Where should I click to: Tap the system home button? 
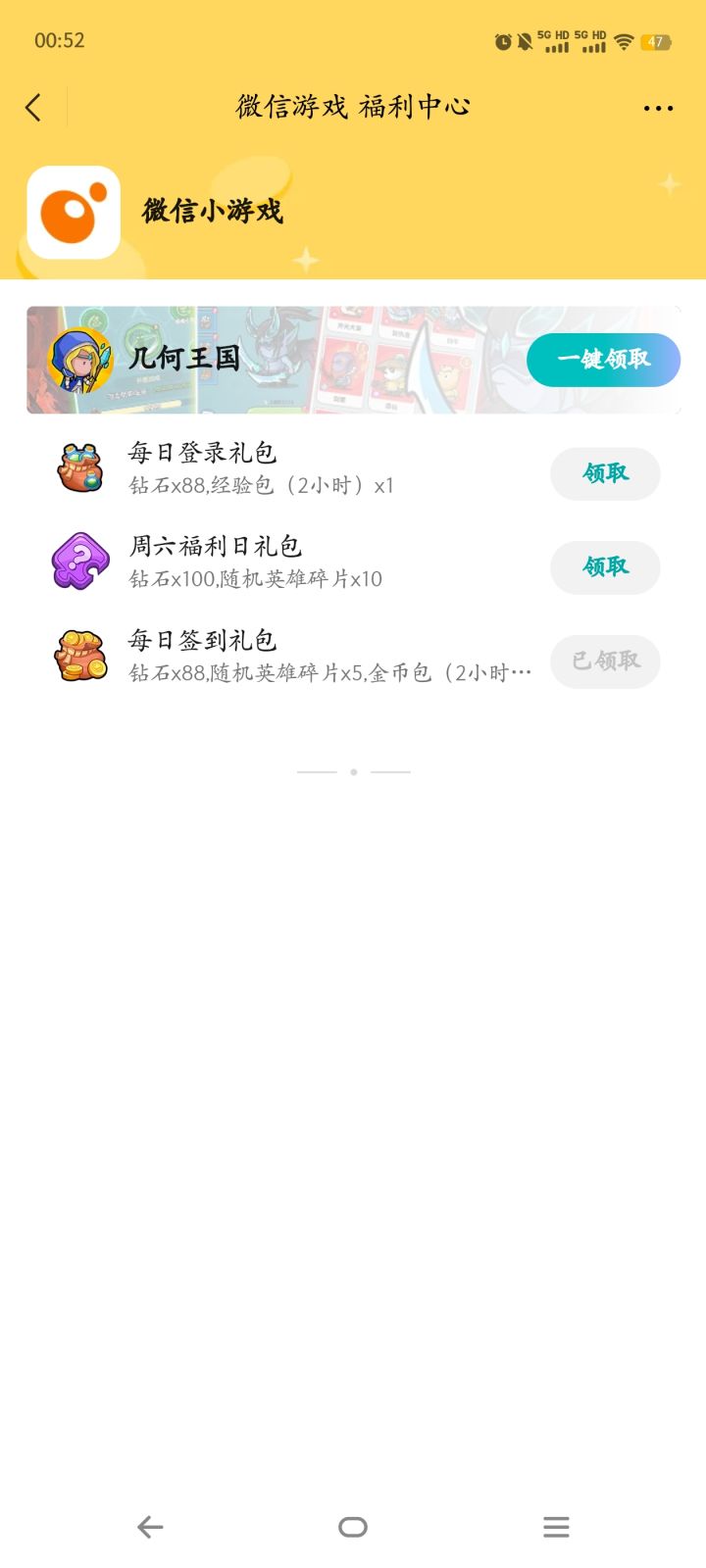pyautogui.click(x=353, y=1527)
